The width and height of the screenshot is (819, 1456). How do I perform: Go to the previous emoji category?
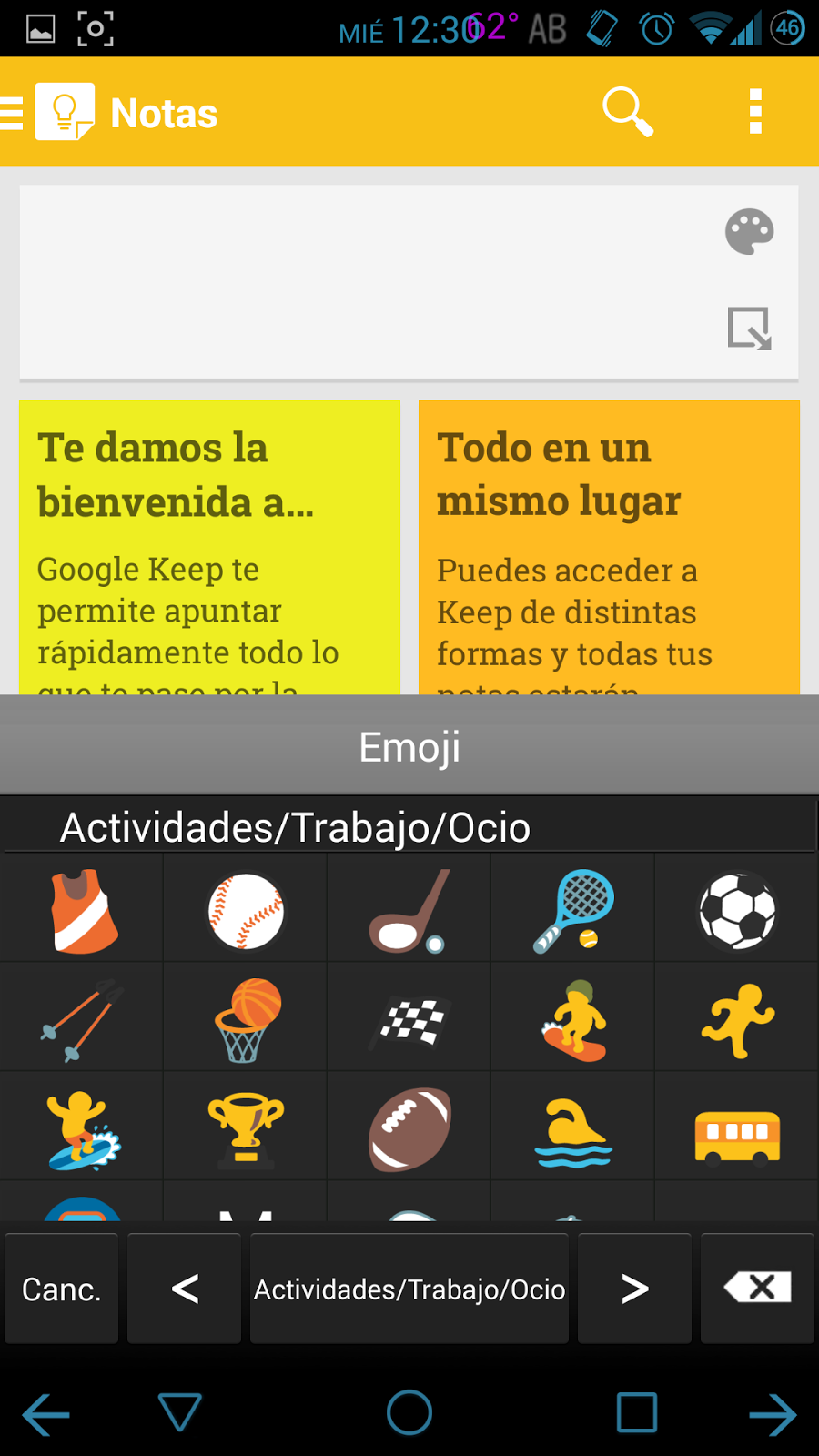[x=185, y=1289]
